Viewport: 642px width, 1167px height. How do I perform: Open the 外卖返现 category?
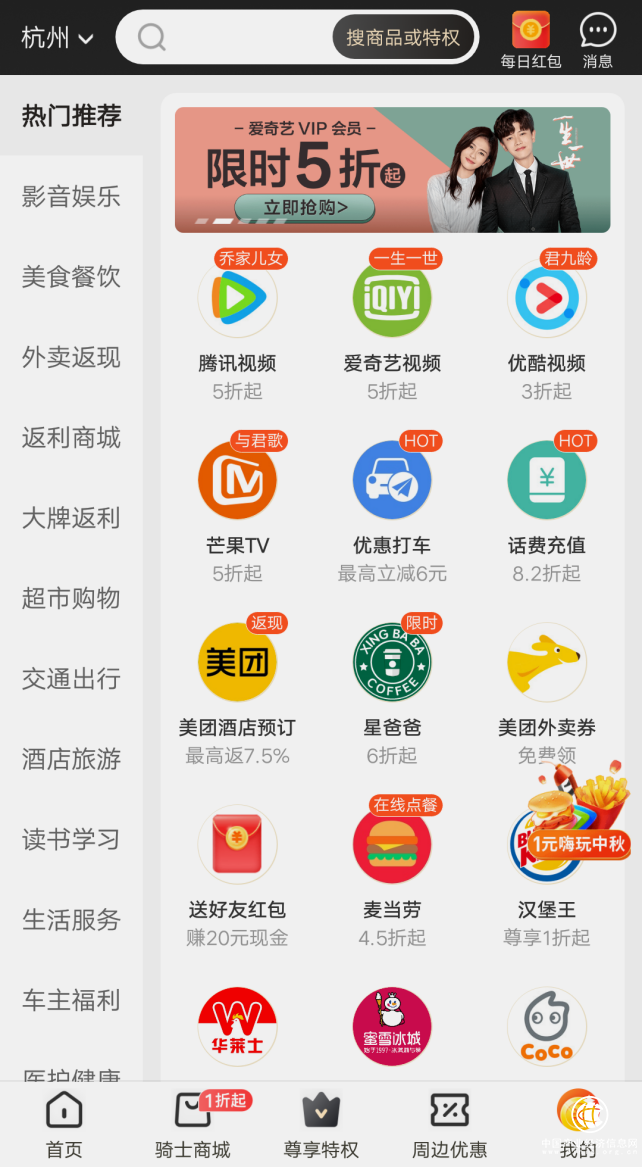[71, 357]
